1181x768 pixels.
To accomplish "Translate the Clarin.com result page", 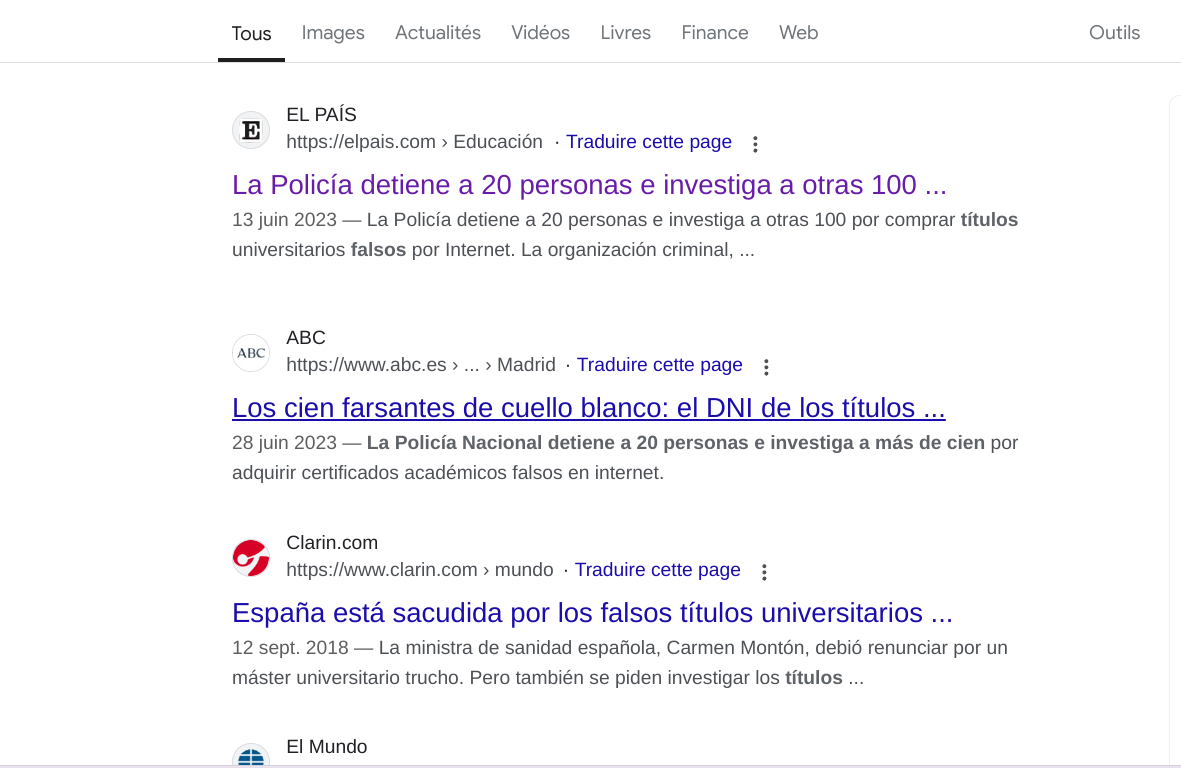I will [657, 570].
